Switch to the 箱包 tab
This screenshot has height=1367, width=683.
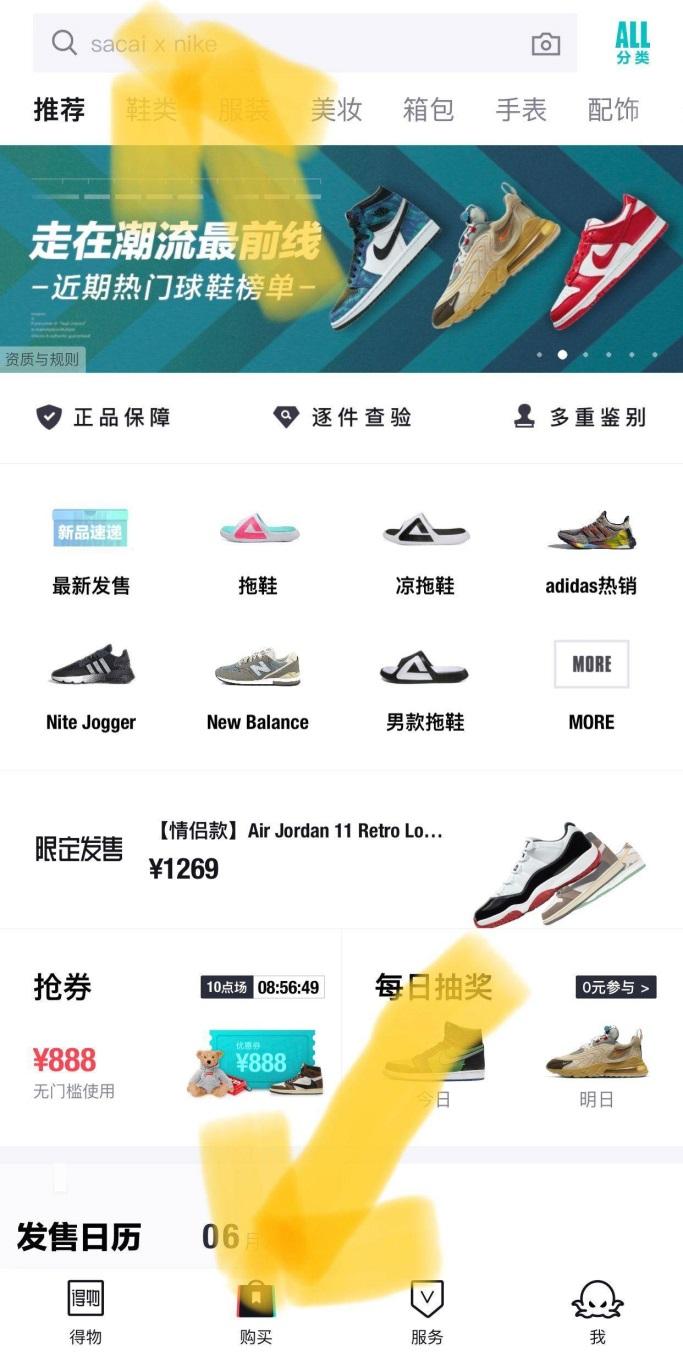(x=428, y=110)
